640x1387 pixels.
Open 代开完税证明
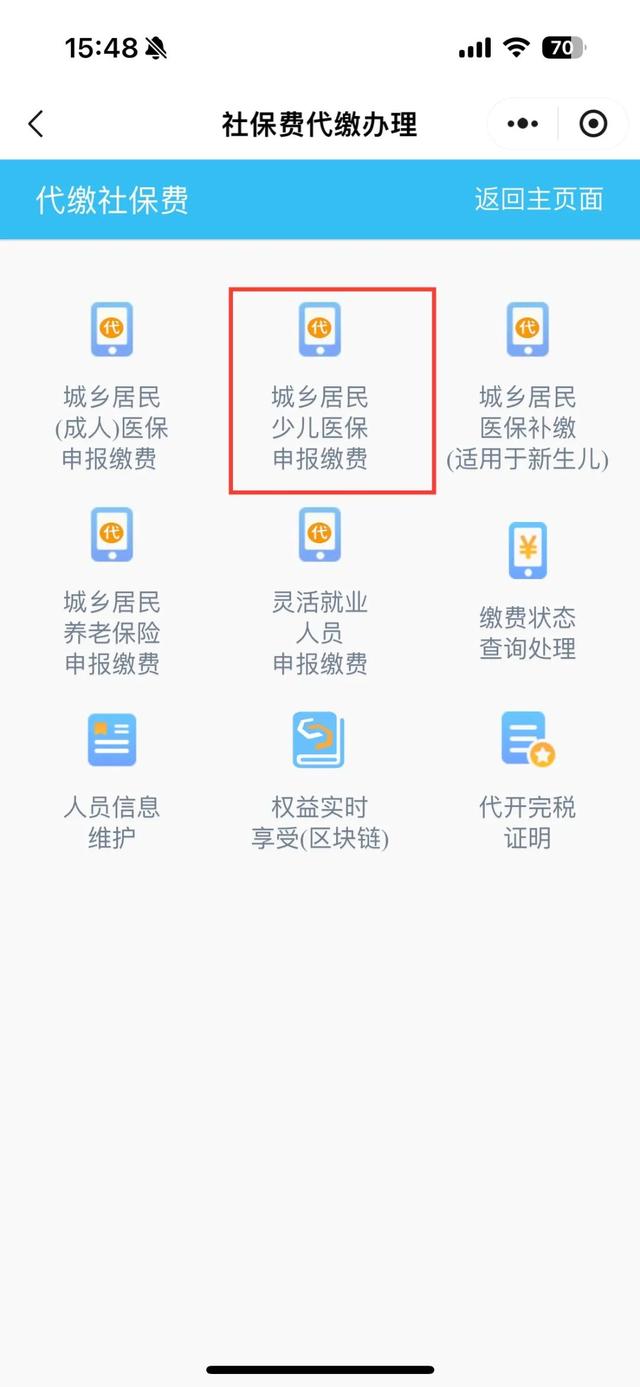[528, 782]
